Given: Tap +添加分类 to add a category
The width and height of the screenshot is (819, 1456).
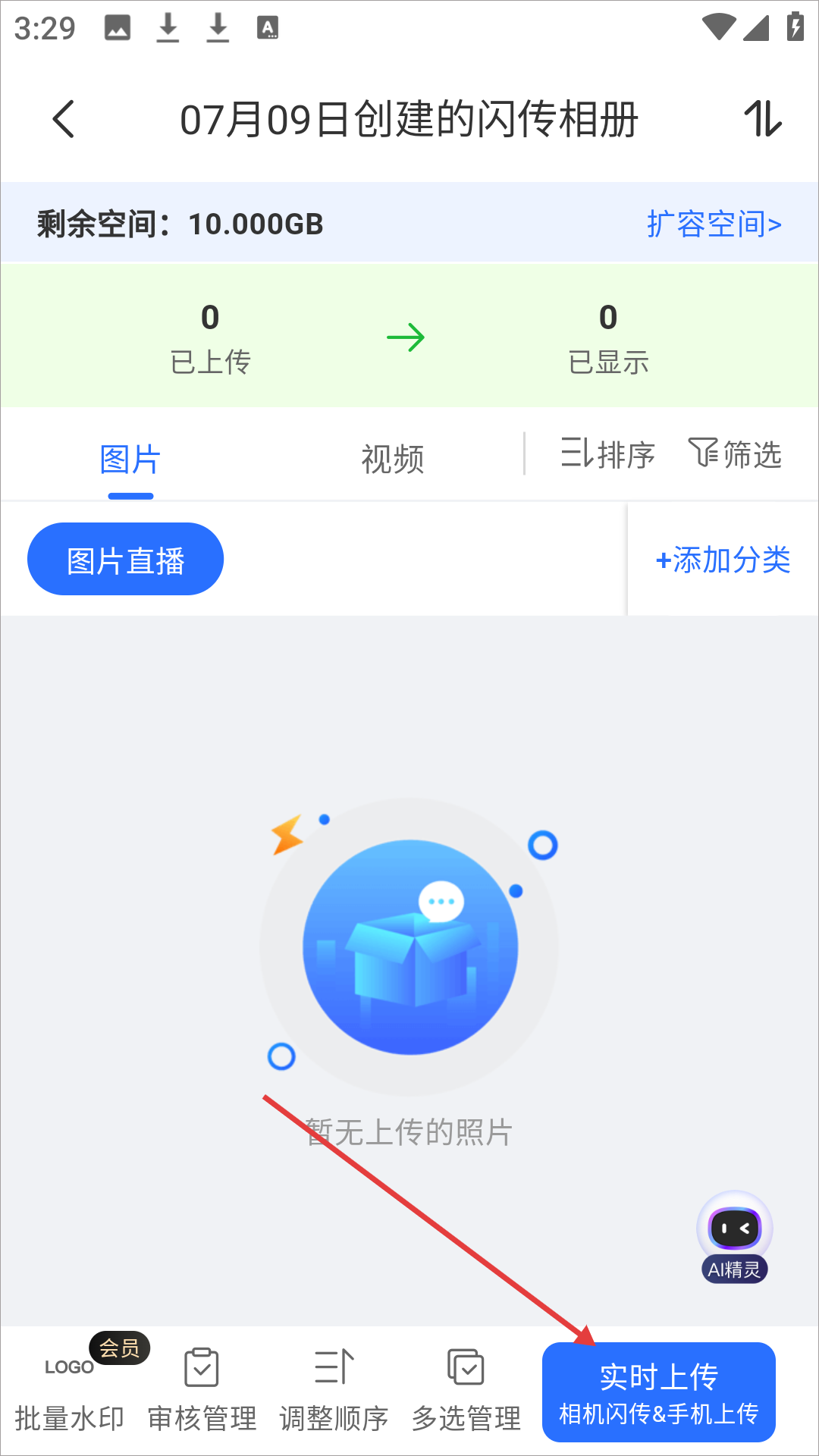Looking at the screenshot, I should (723, 560).
